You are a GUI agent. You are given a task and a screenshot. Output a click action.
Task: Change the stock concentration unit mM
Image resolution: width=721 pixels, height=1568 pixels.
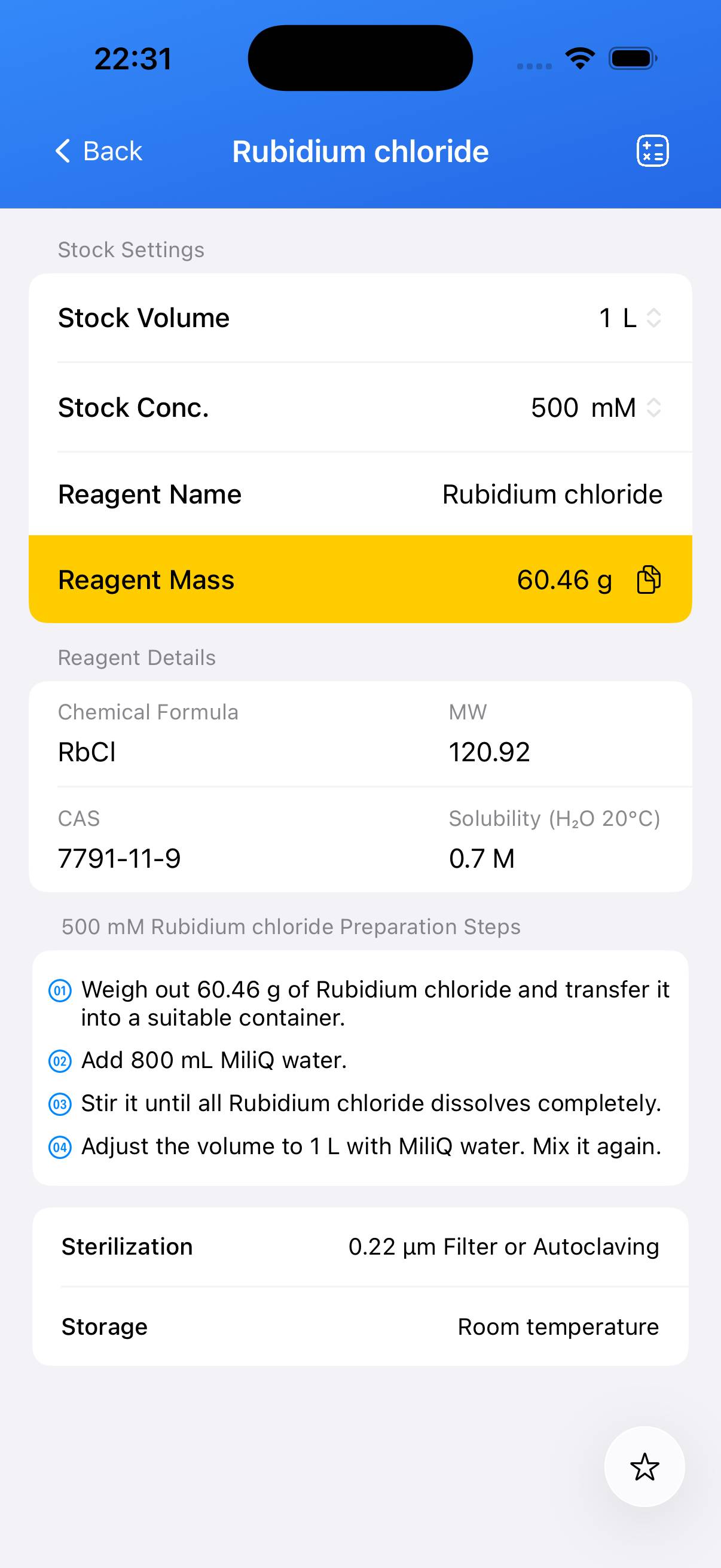click(x=625, y=408)
